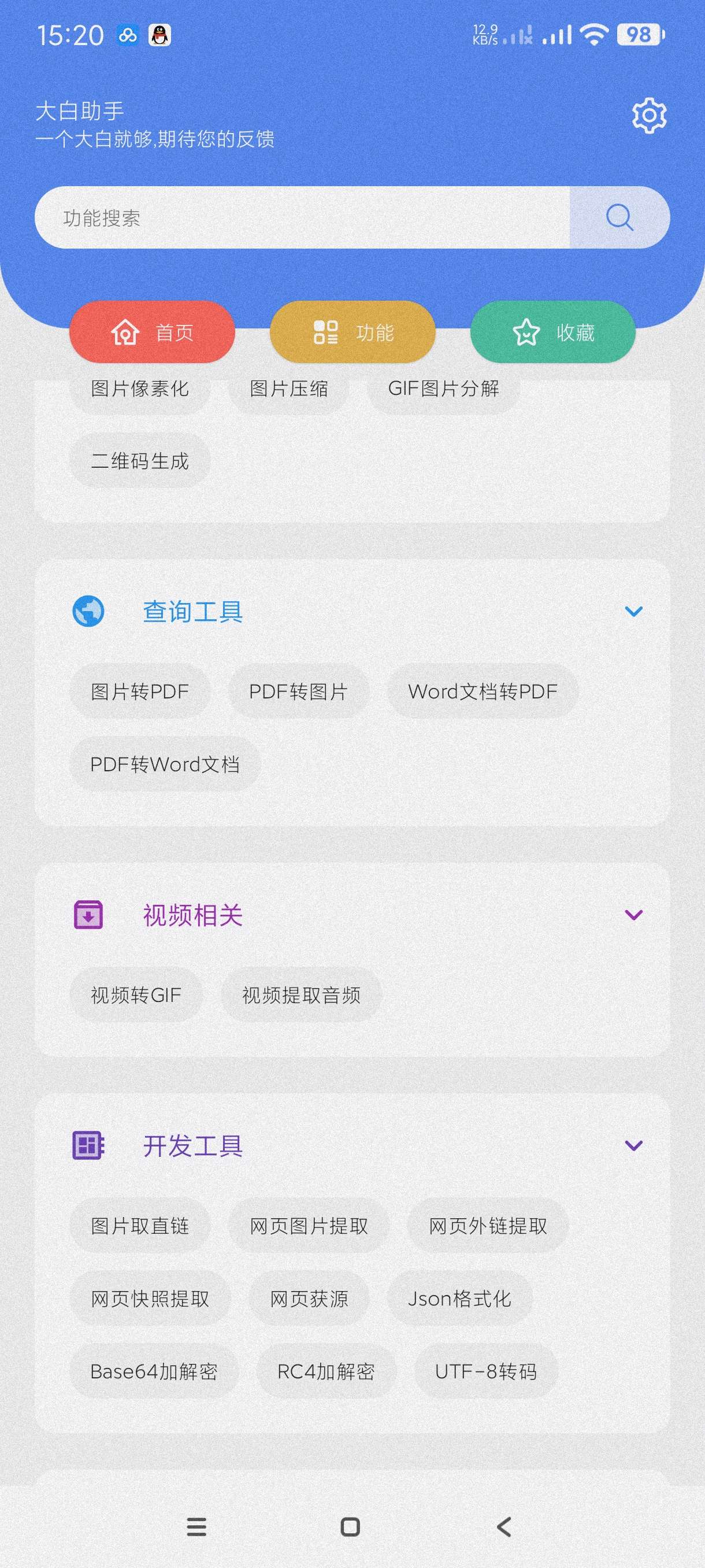
Task: Tap the magnifier search button
Action: tap(619, 217)
